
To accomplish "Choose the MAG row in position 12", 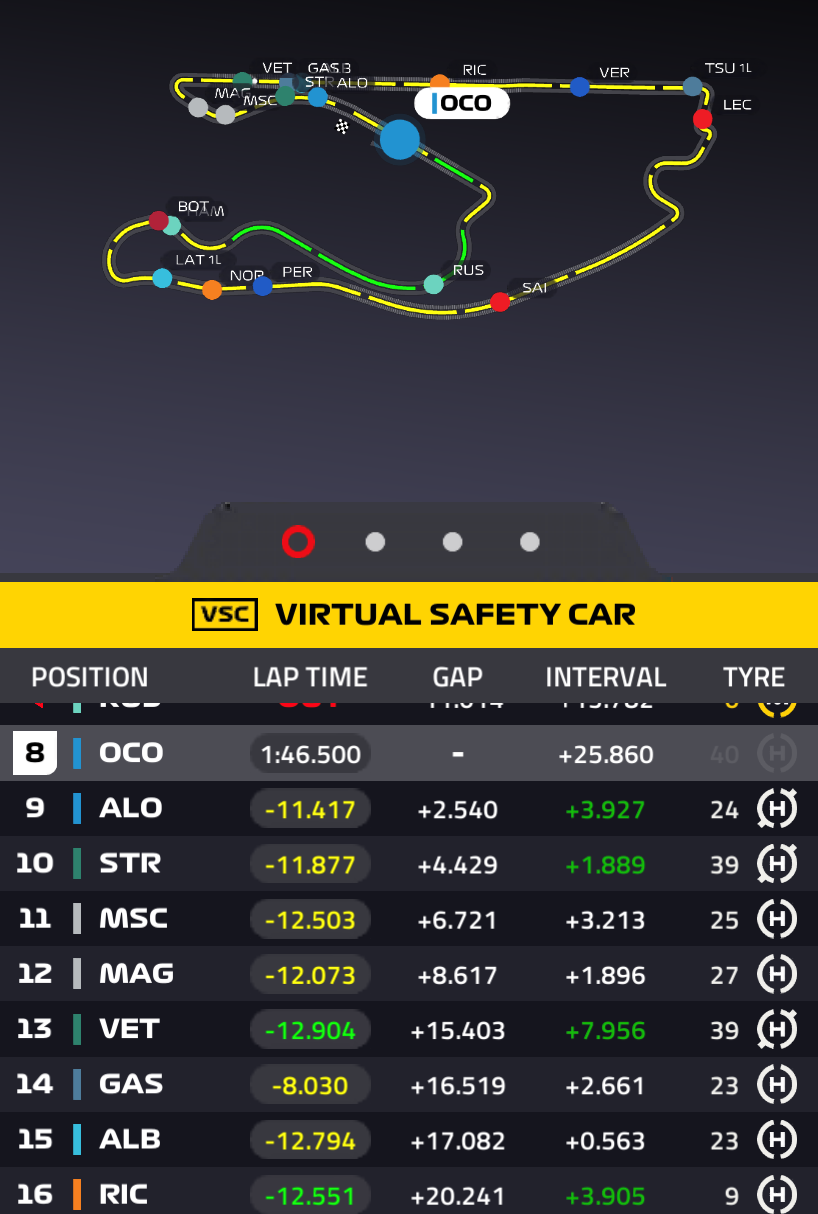I will tap(409, 973).
